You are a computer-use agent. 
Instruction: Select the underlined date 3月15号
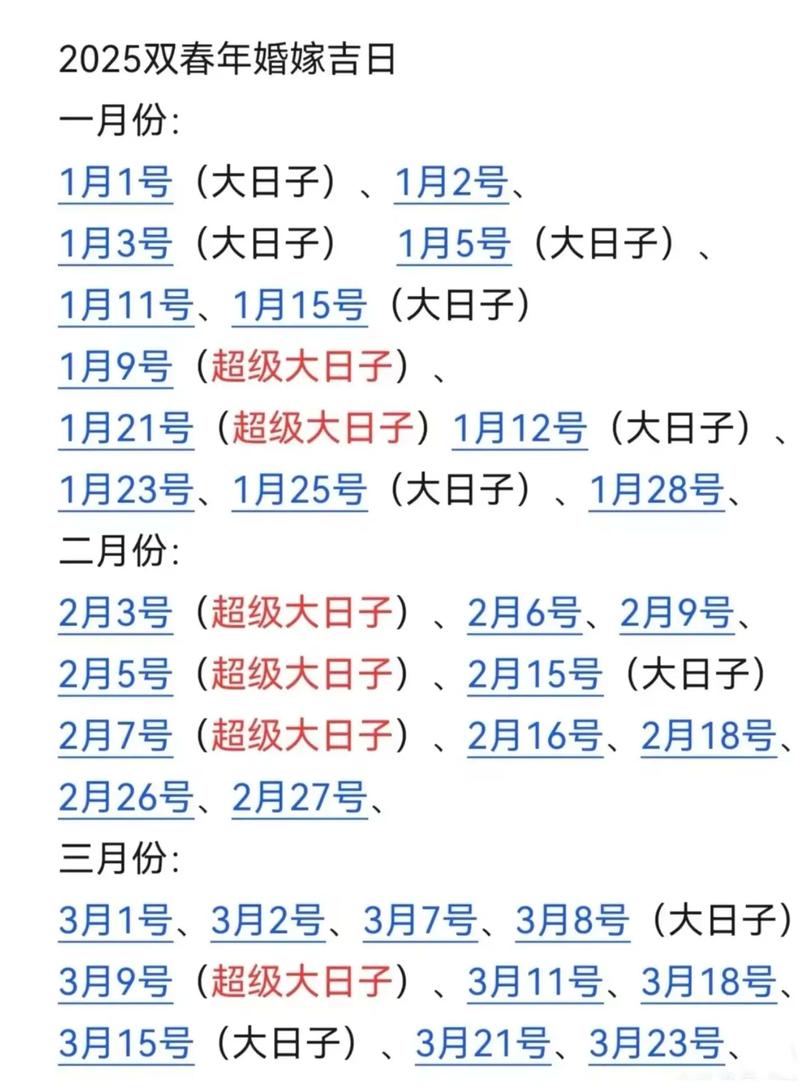tap(125, 1043)
